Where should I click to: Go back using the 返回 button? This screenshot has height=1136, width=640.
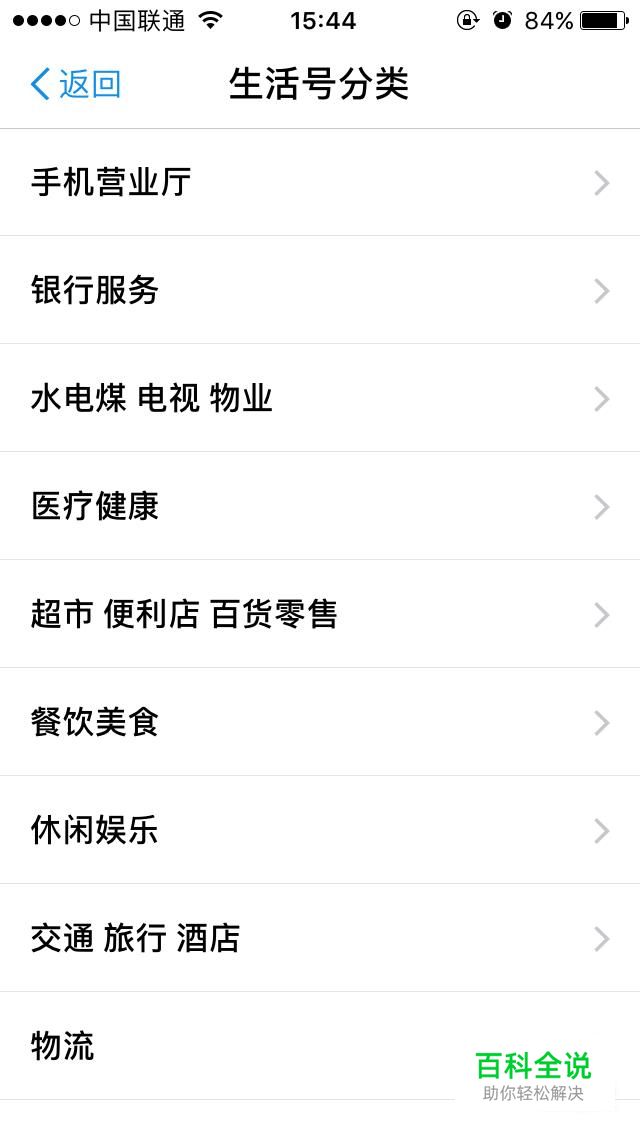pyautogui.click(x=75, y=84)
